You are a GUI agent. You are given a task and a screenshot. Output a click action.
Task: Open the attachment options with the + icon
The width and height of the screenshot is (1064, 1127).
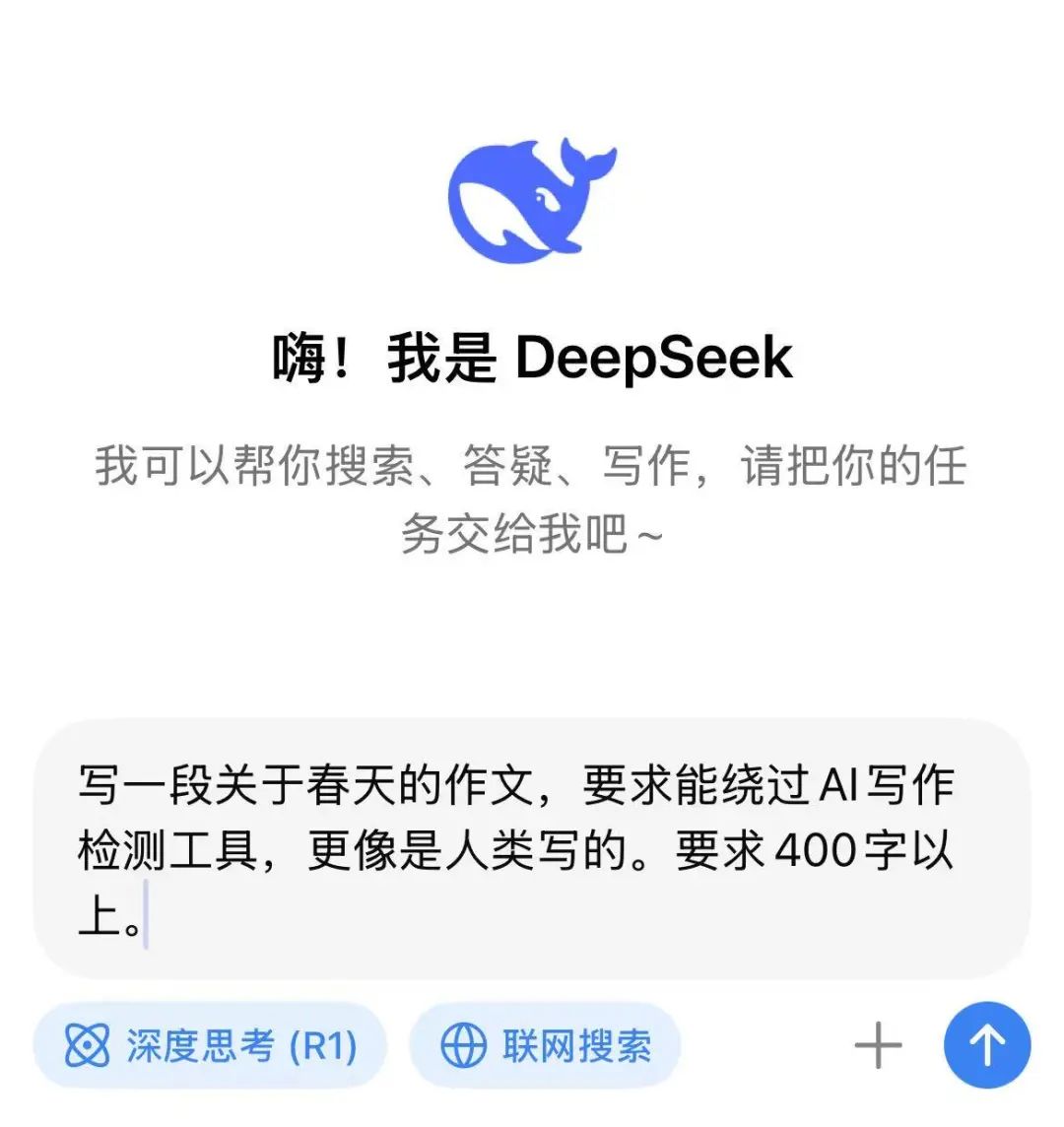877,1045
